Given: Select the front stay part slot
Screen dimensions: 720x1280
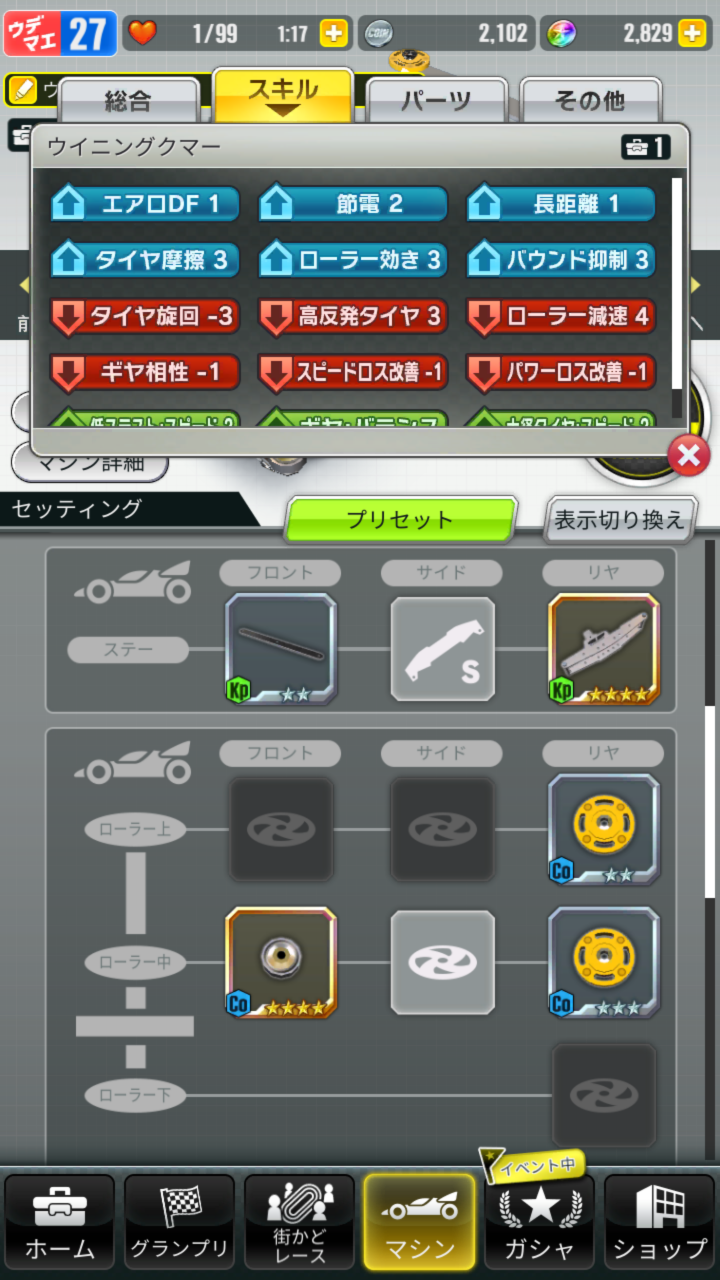Looking at the screenshot, I should 281,649.
